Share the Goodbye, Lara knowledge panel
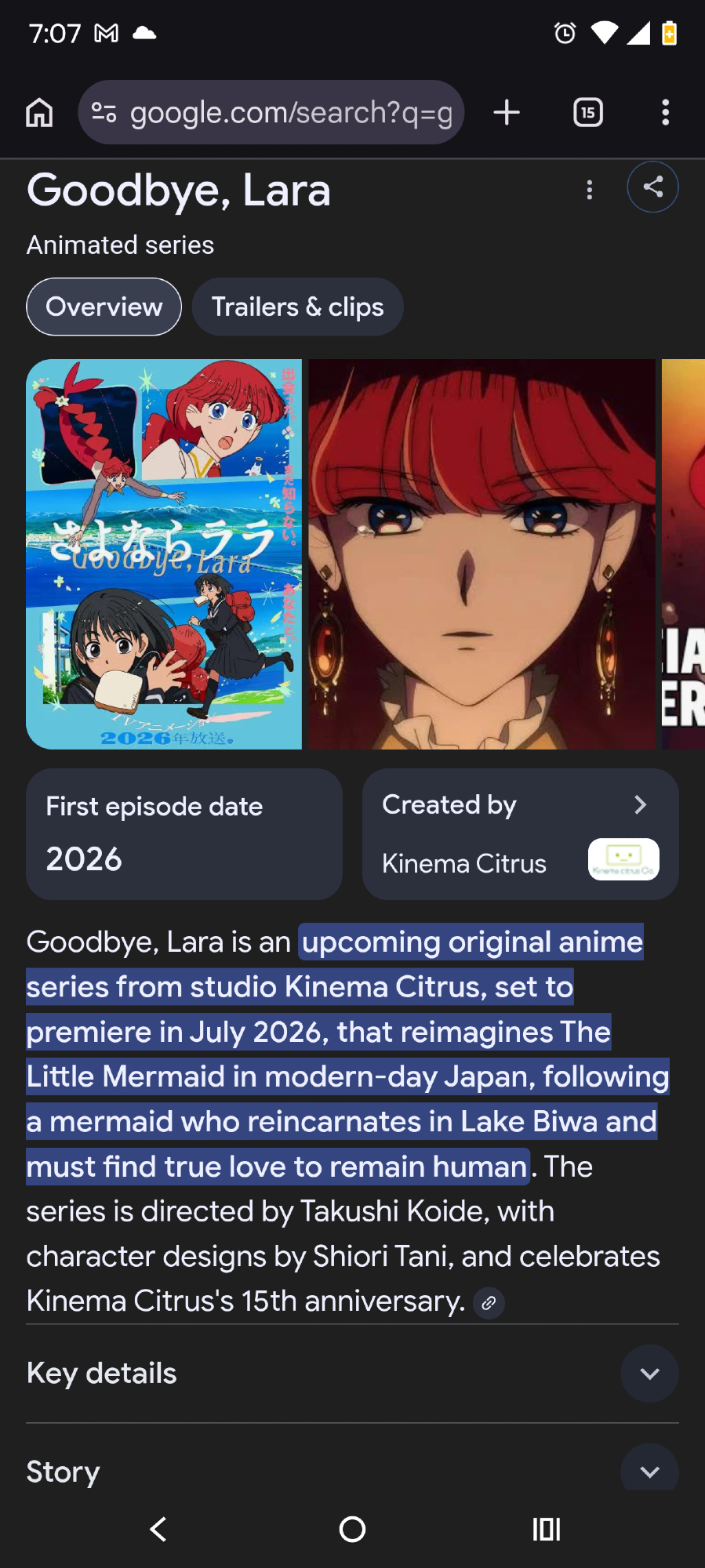The width and height of the screenshot is (705, 1568). 652,187
